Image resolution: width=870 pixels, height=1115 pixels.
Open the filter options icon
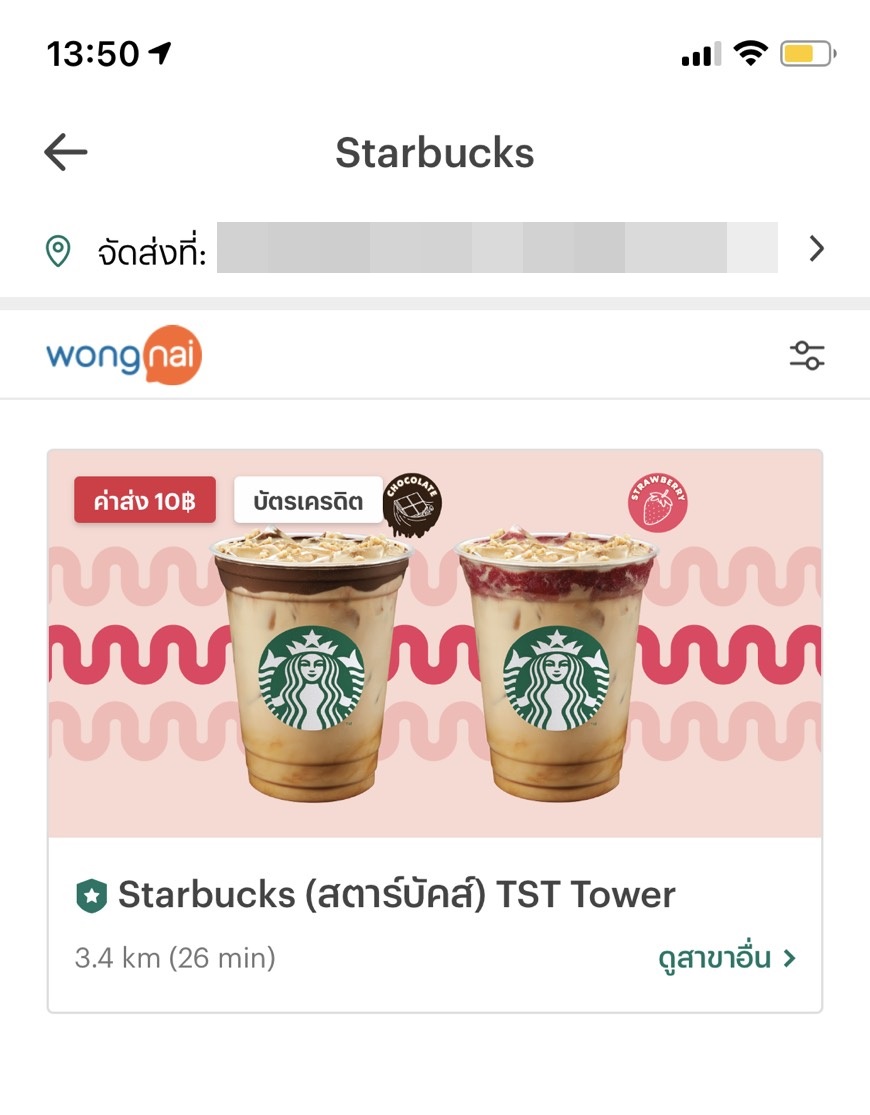(x=806, y=355)
